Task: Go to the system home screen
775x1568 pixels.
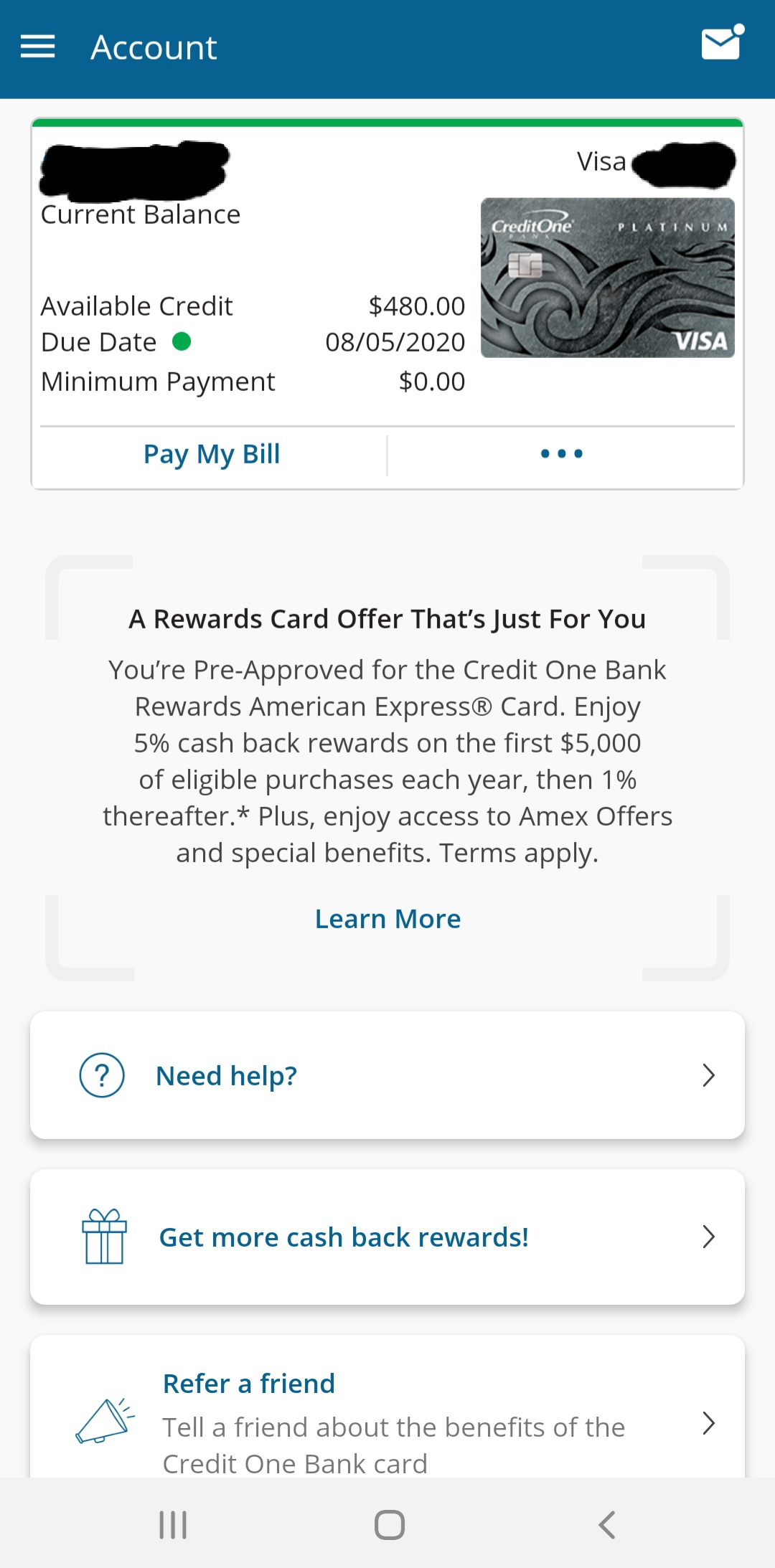Action: 389,1524
